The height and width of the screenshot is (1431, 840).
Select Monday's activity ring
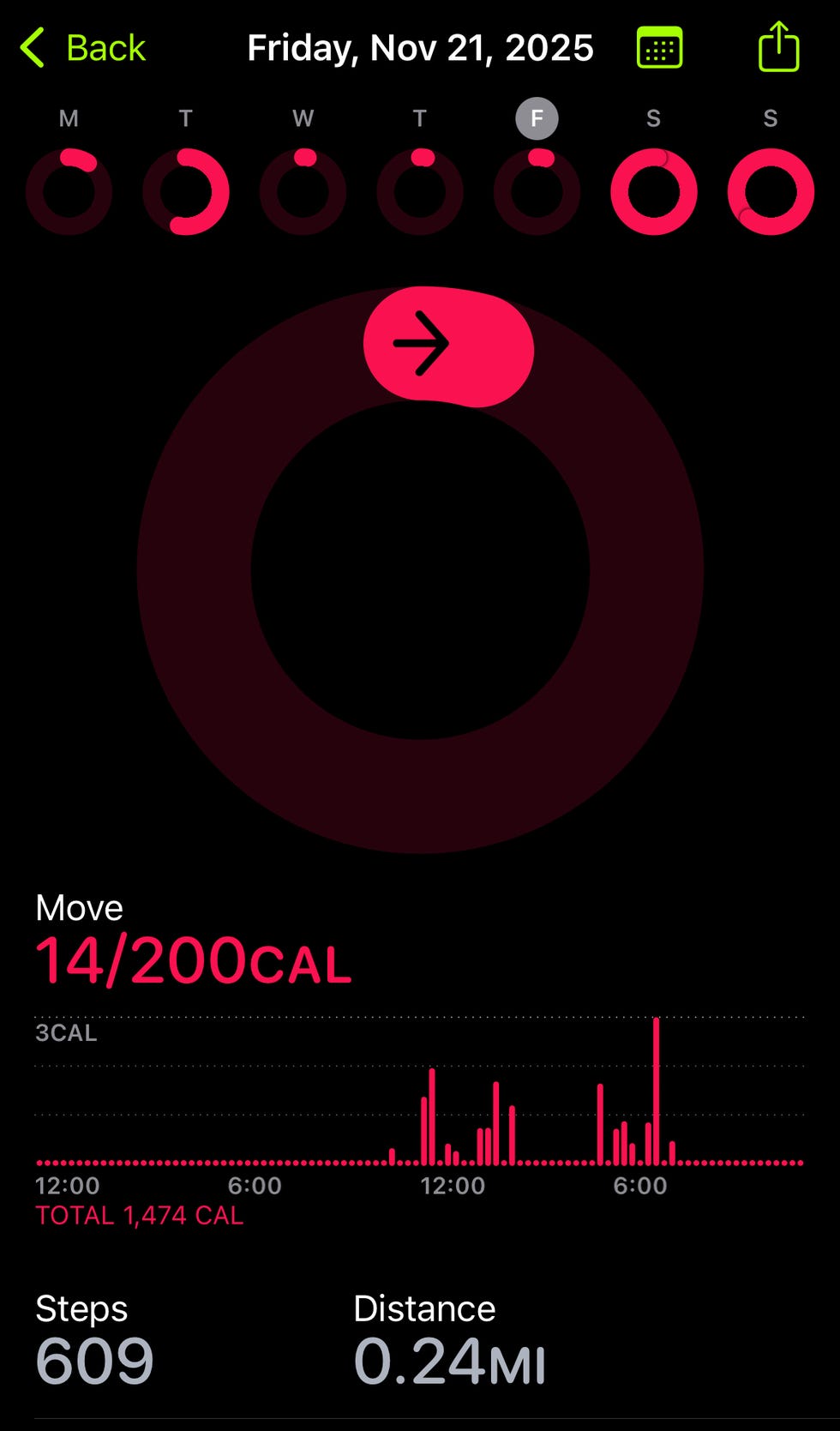pos(69,190)
